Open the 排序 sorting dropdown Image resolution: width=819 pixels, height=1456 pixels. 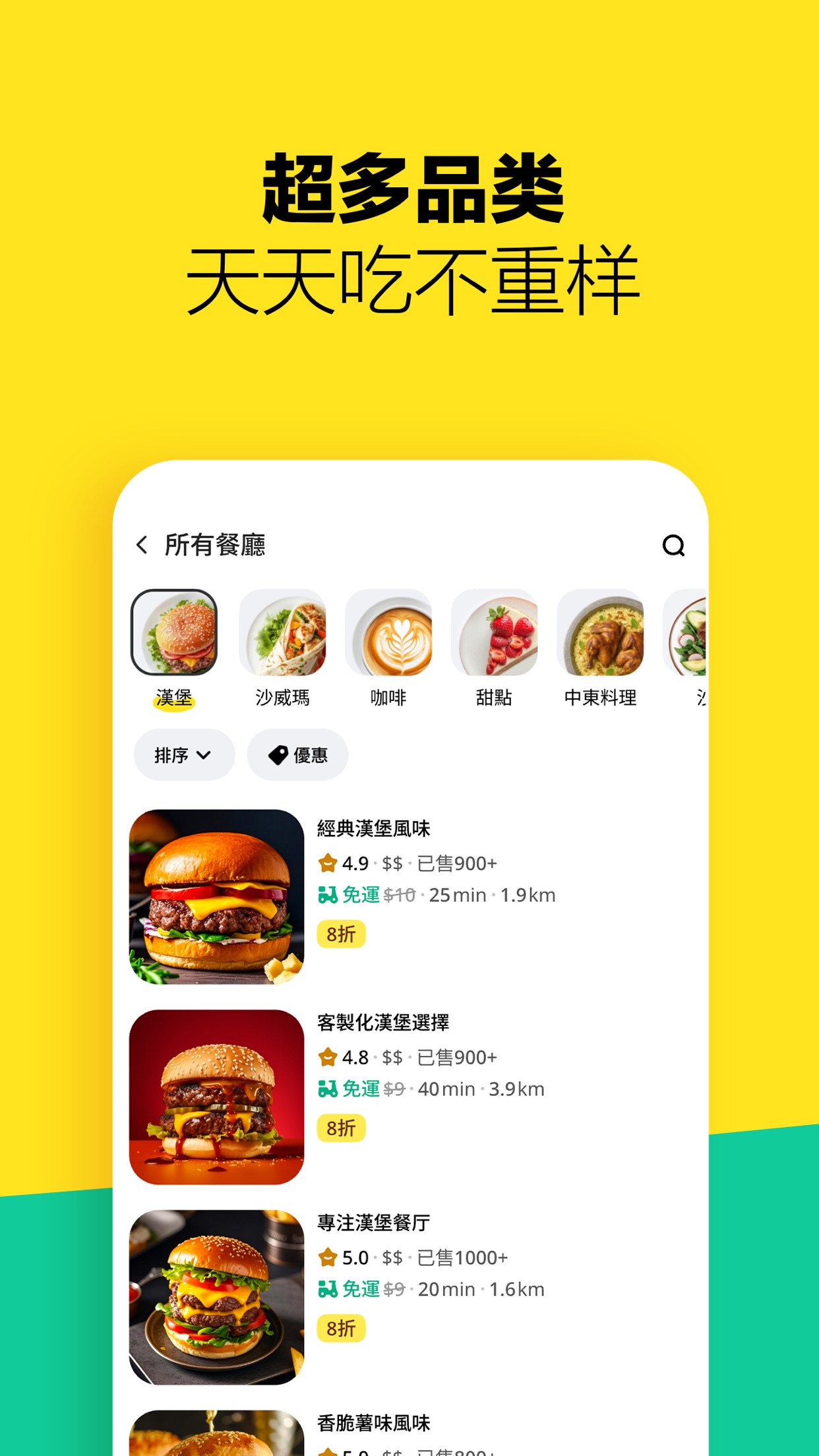(x=183, y=755)
